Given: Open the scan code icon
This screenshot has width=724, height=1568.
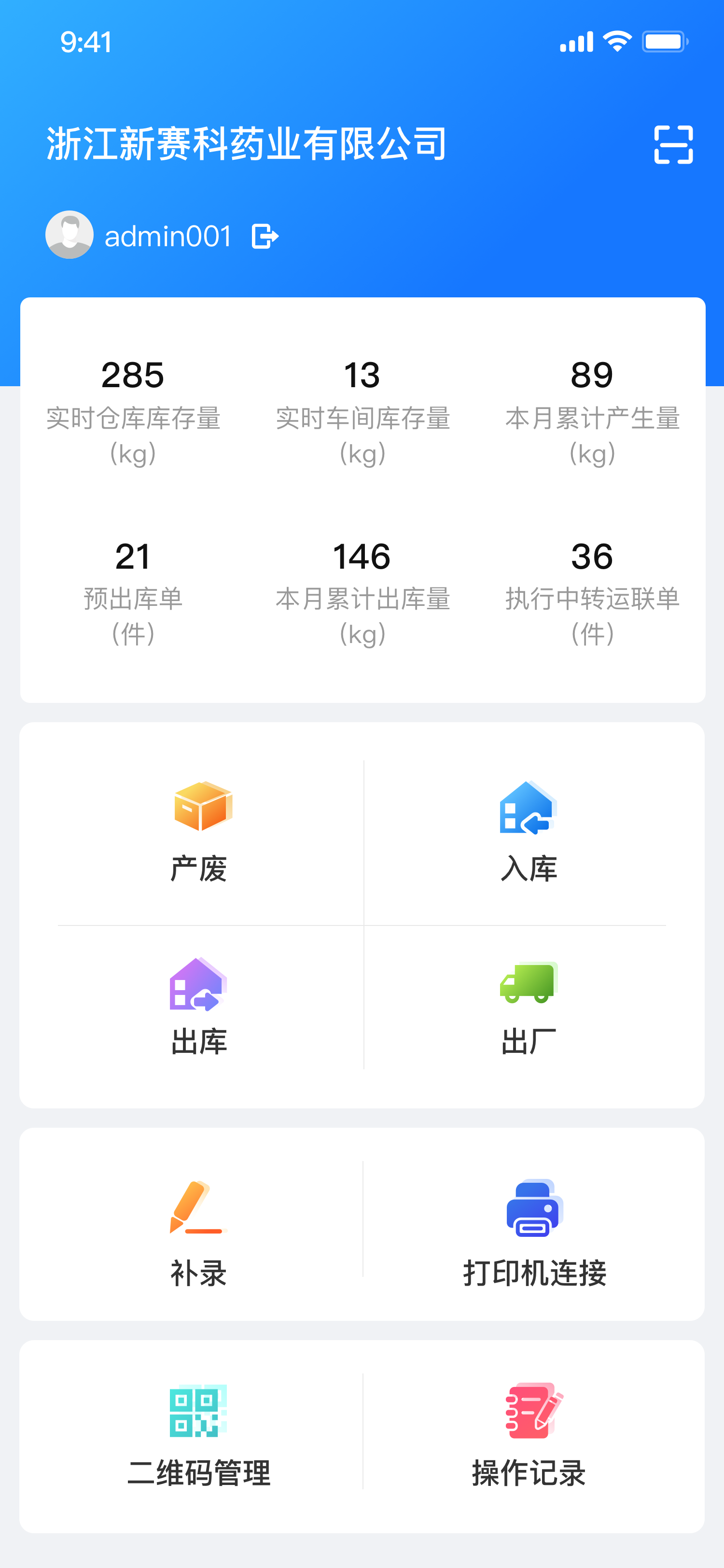Looking at the screenshot, I should [673, 145].
